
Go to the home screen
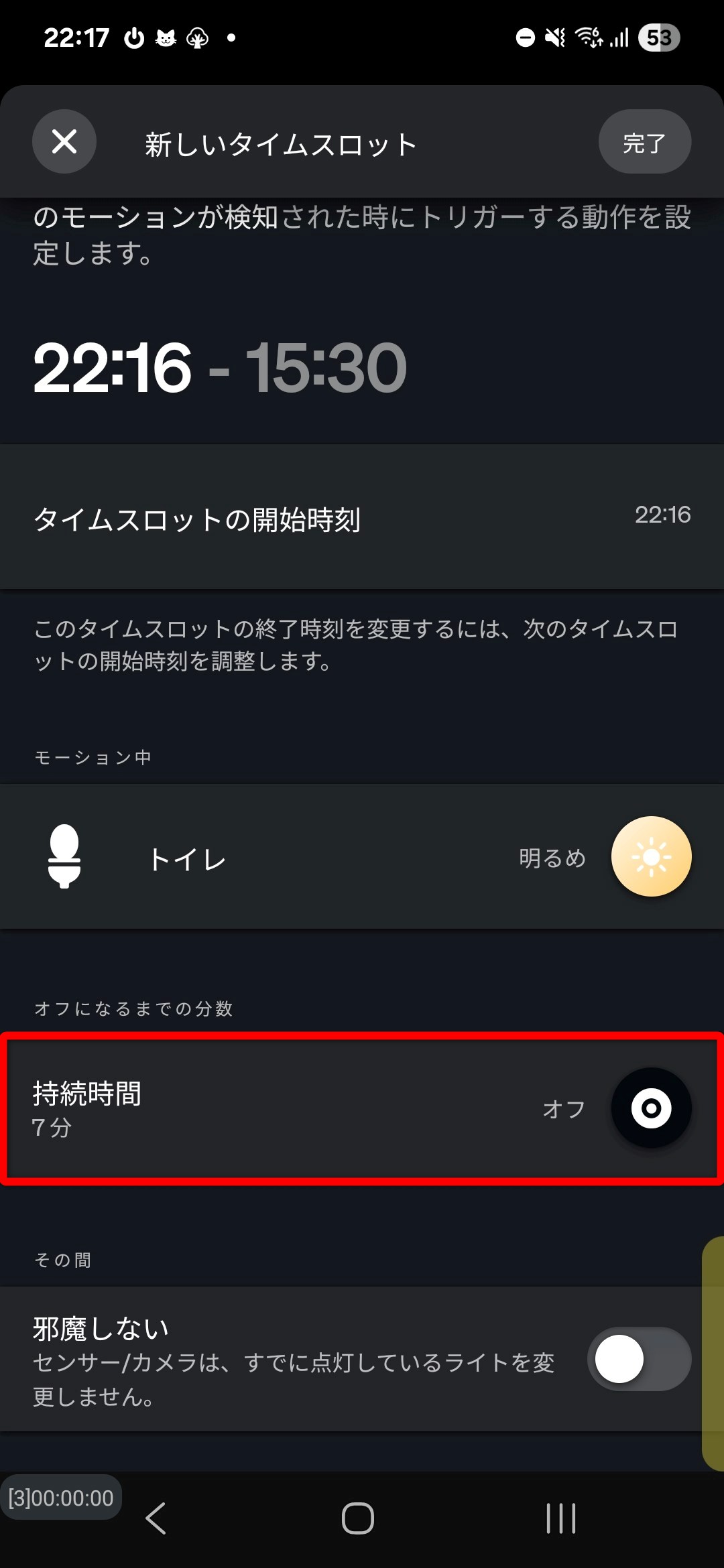358,1518
